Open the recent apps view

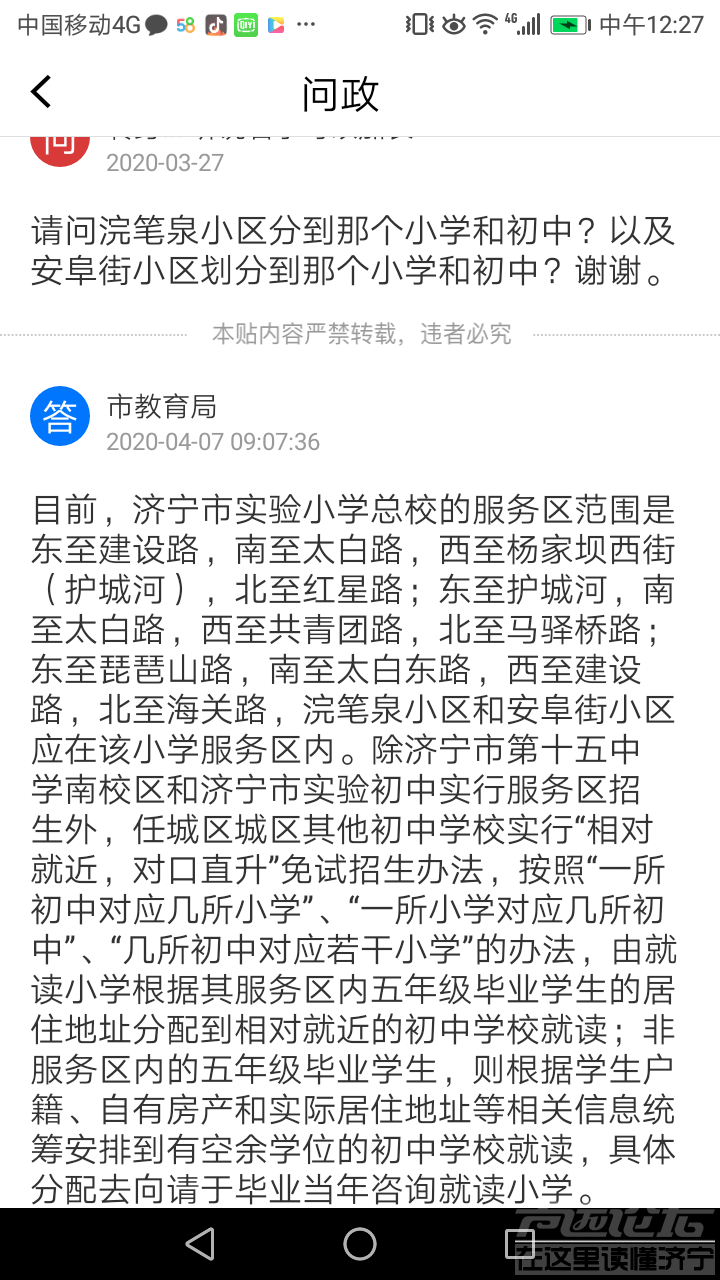[x=519, y=1243]
